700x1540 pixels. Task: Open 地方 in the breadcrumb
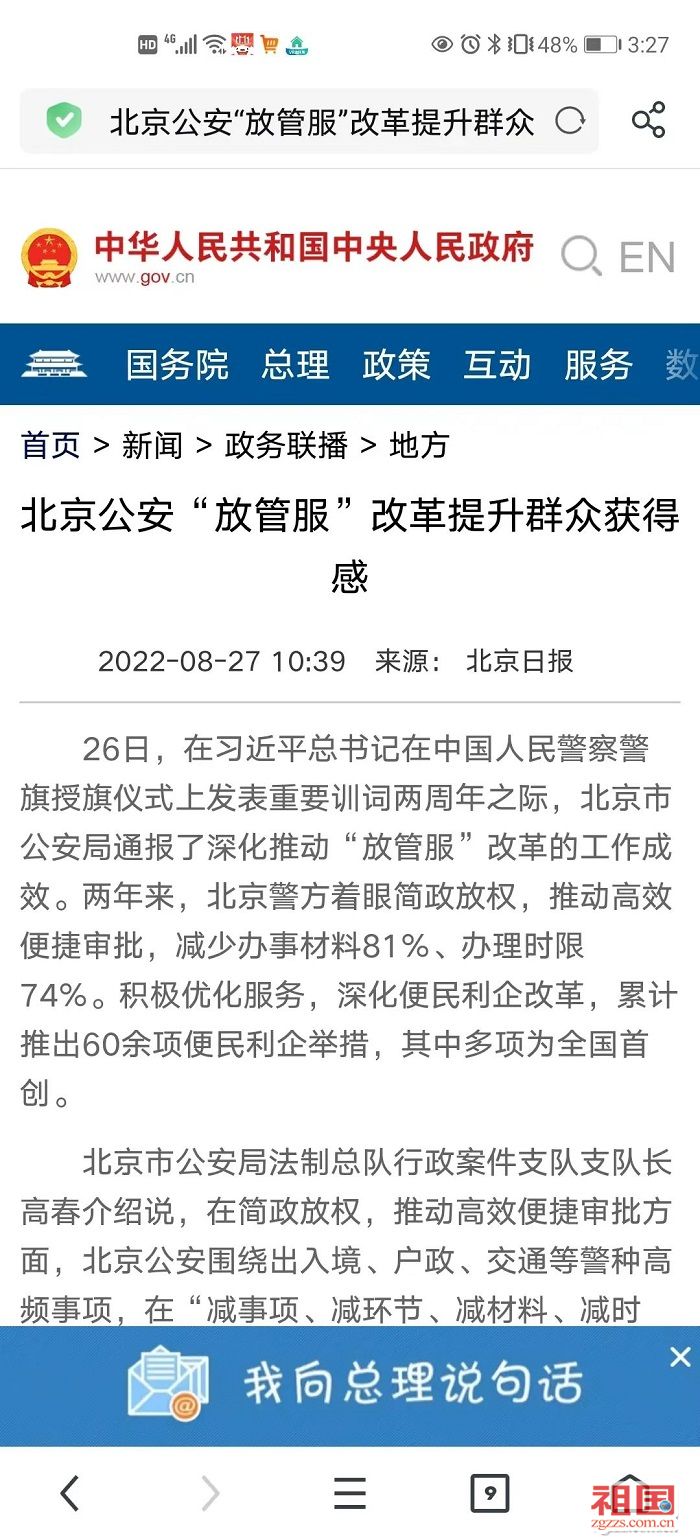419,445
